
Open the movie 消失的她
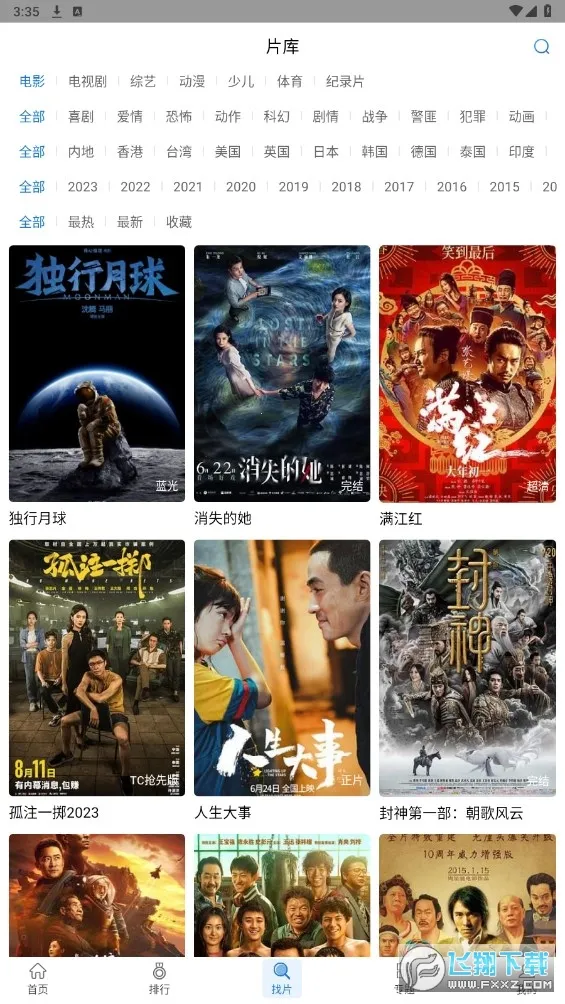[x=282, y=373]
